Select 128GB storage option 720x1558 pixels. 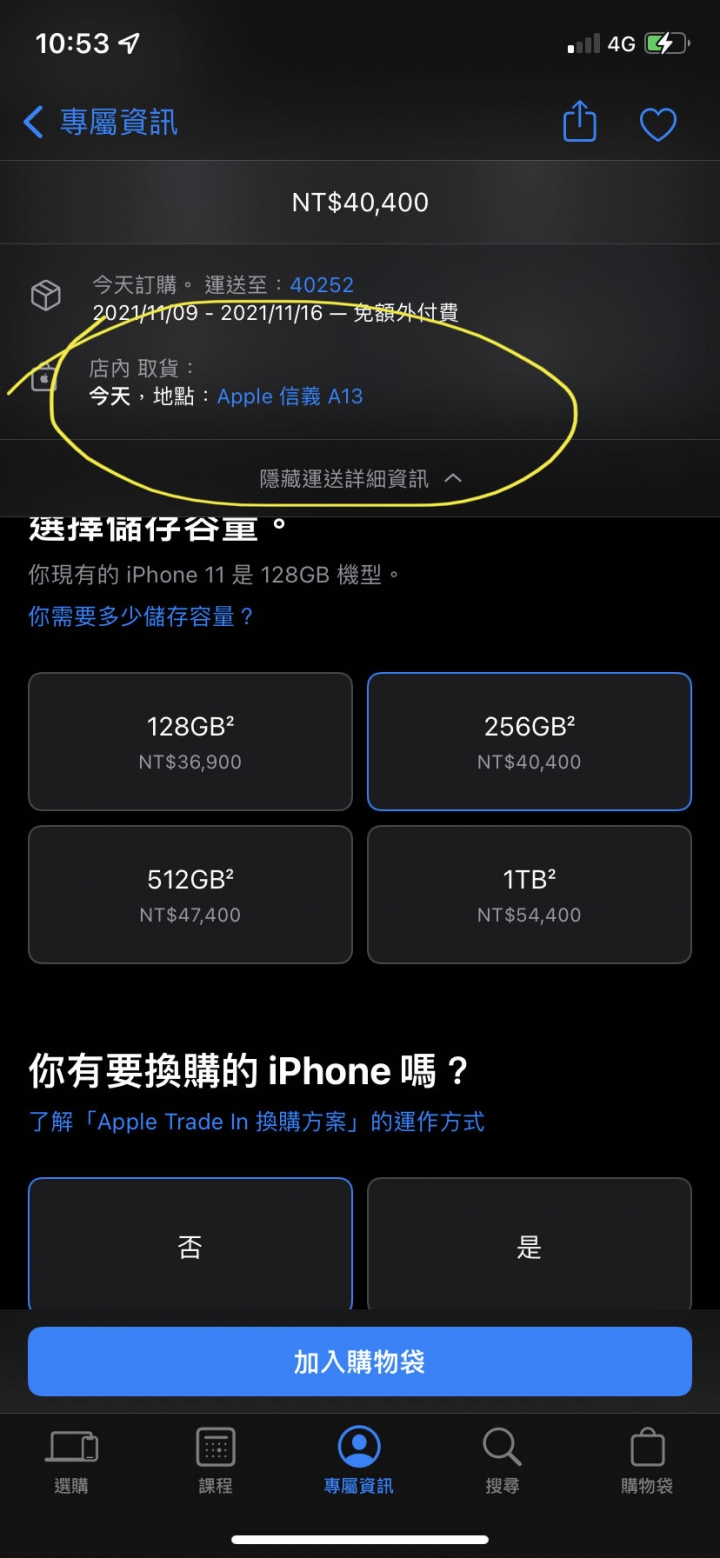coord(190,741)
